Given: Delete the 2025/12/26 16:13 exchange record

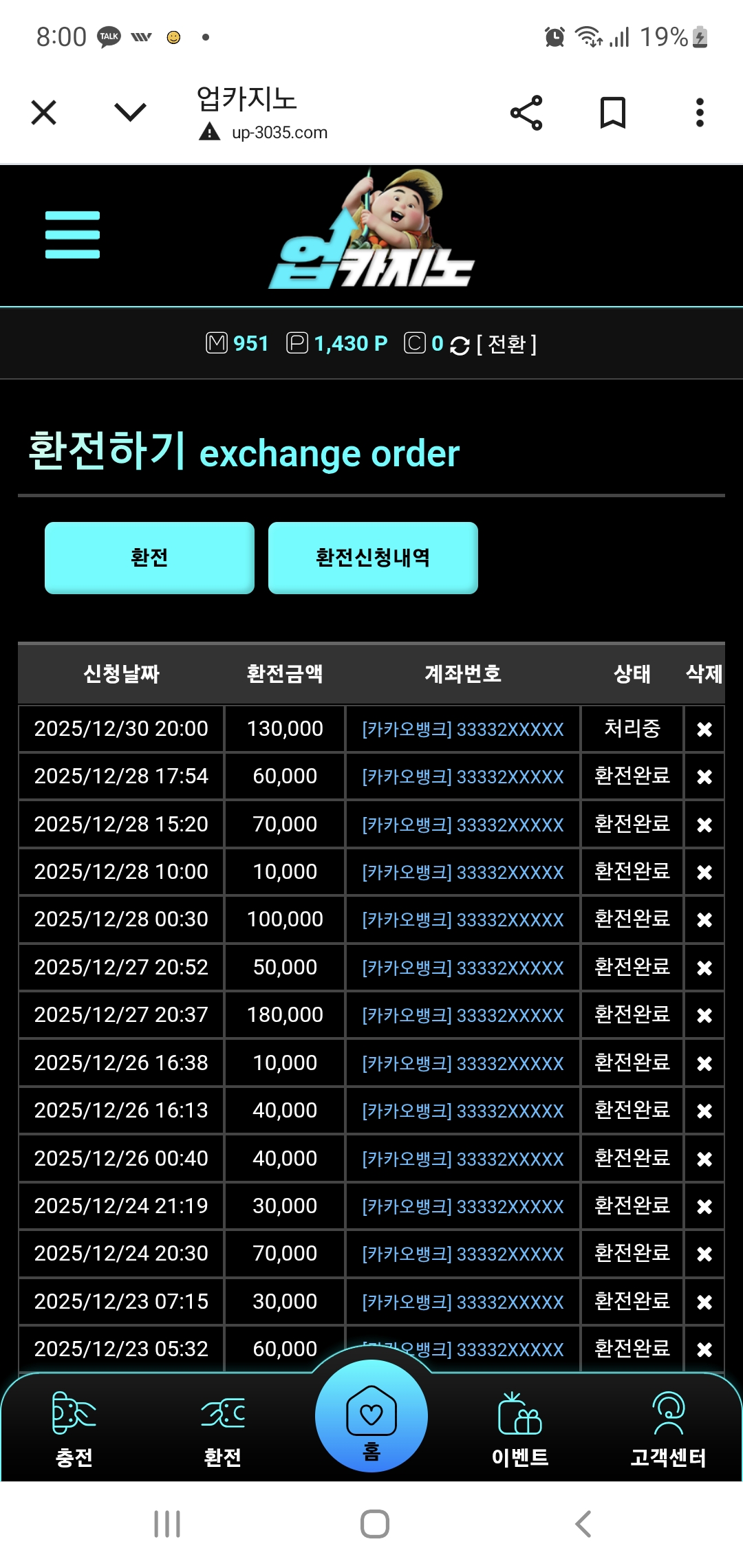Looking at the screenshot, I should [704, 1111].
